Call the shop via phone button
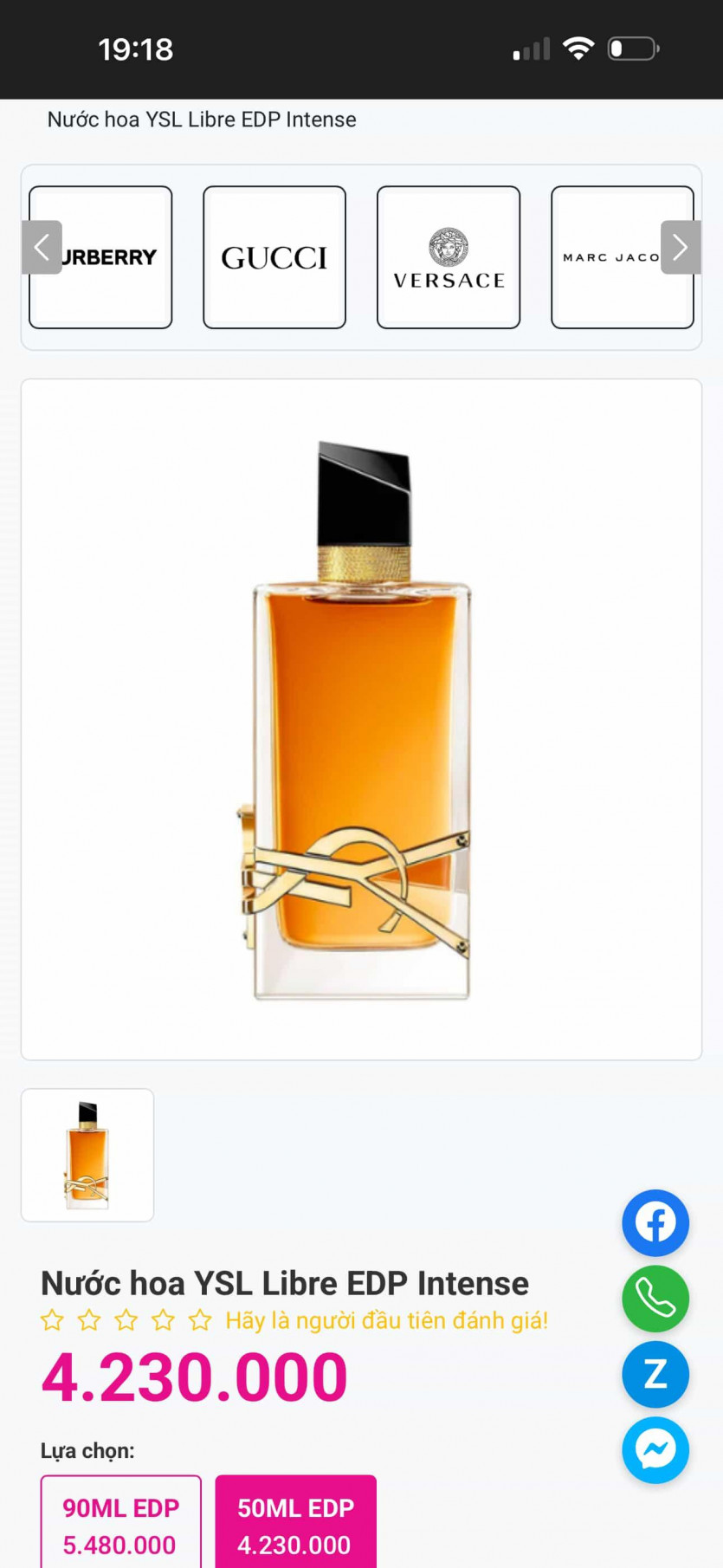 click(655, 1299)
